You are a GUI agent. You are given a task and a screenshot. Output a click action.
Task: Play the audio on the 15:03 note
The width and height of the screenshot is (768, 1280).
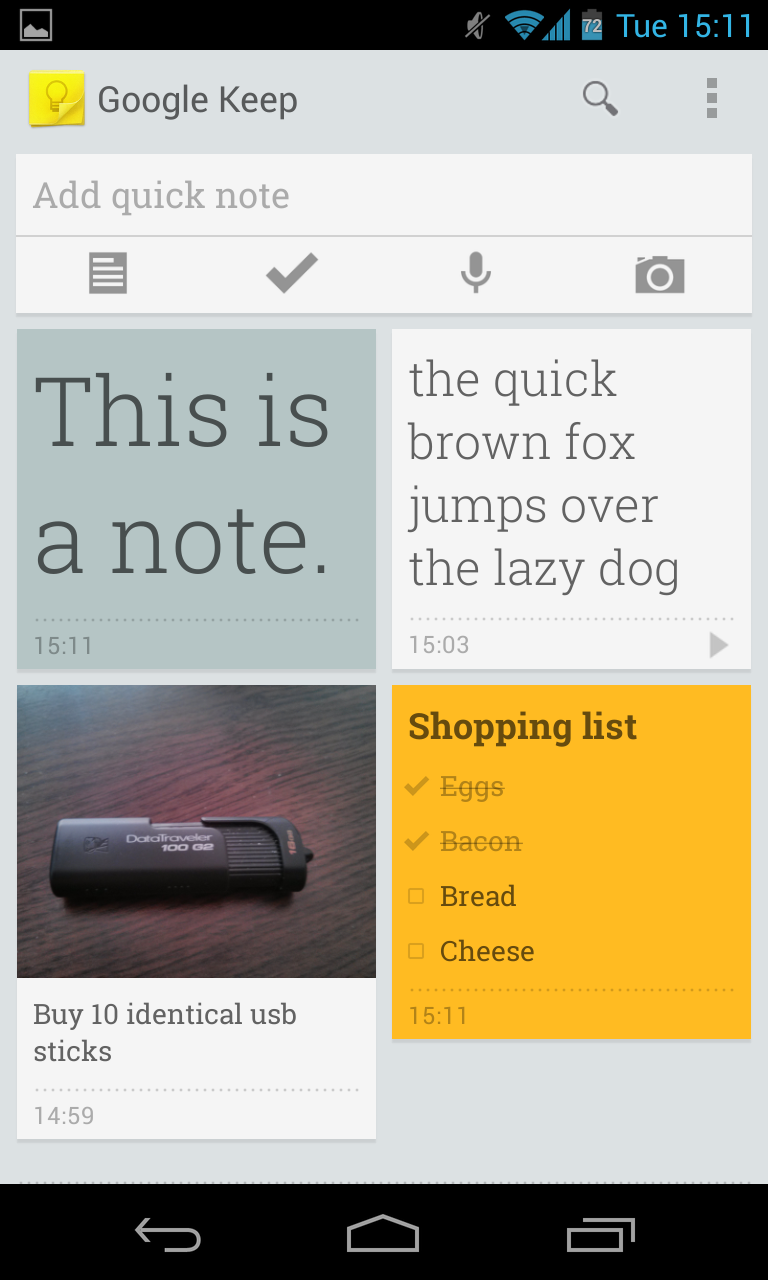tap(718, 645)
